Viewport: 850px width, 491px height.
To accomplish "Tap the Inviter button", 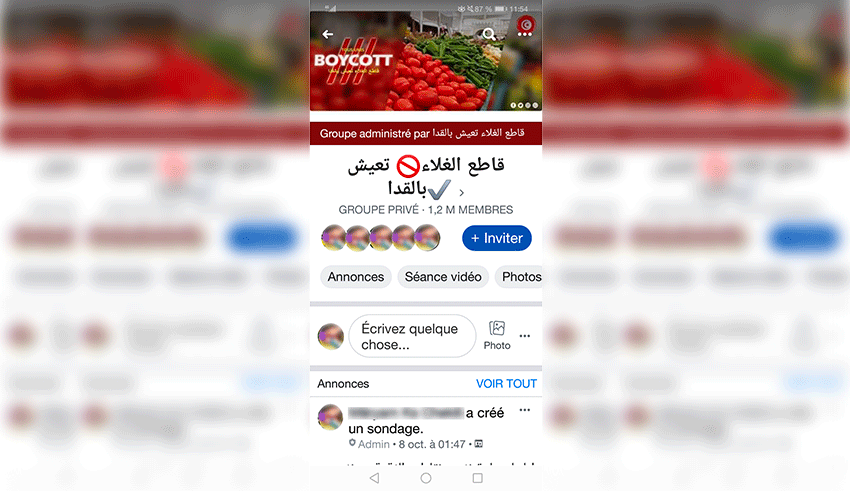I will [496, 238].
